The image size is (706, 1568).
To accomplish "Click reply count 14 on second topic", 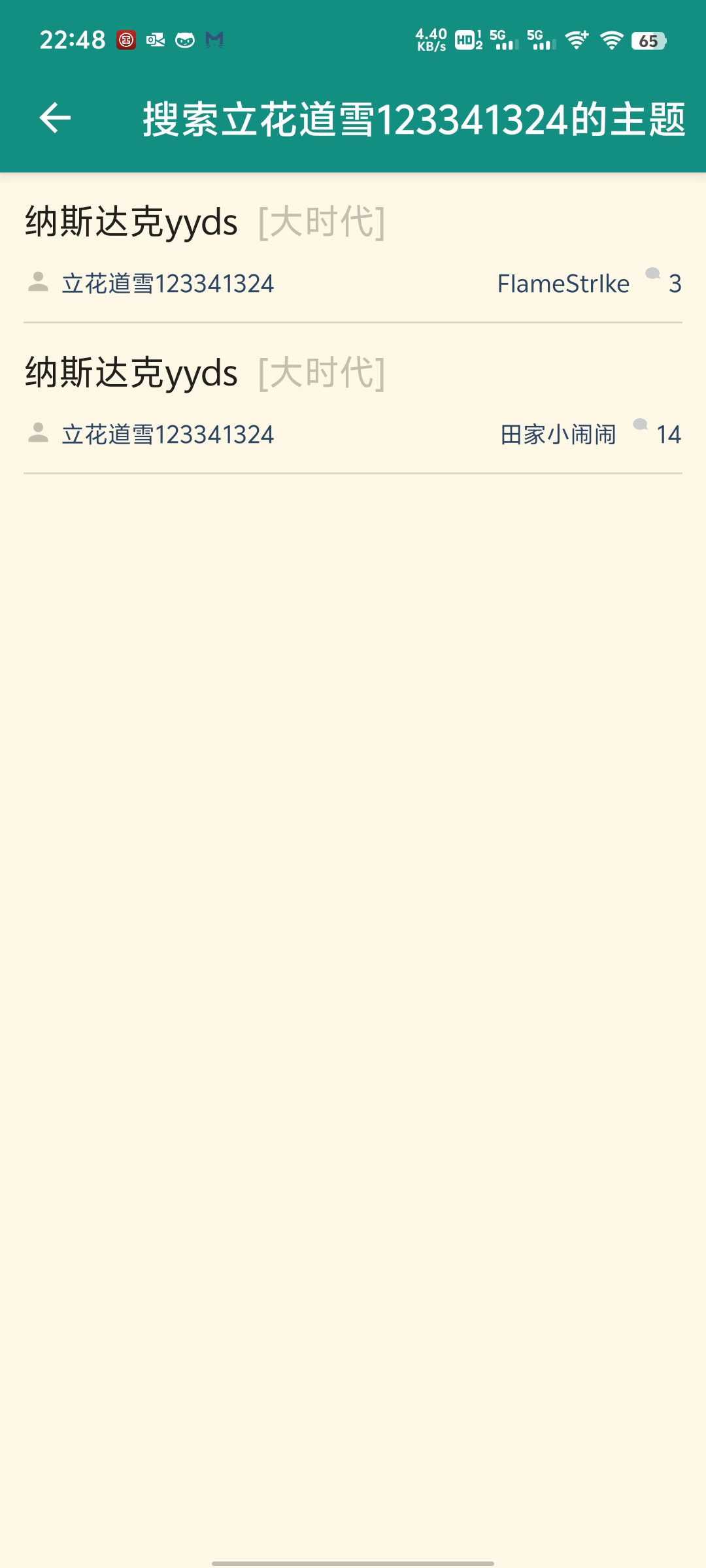I will [x=669, y=433].
